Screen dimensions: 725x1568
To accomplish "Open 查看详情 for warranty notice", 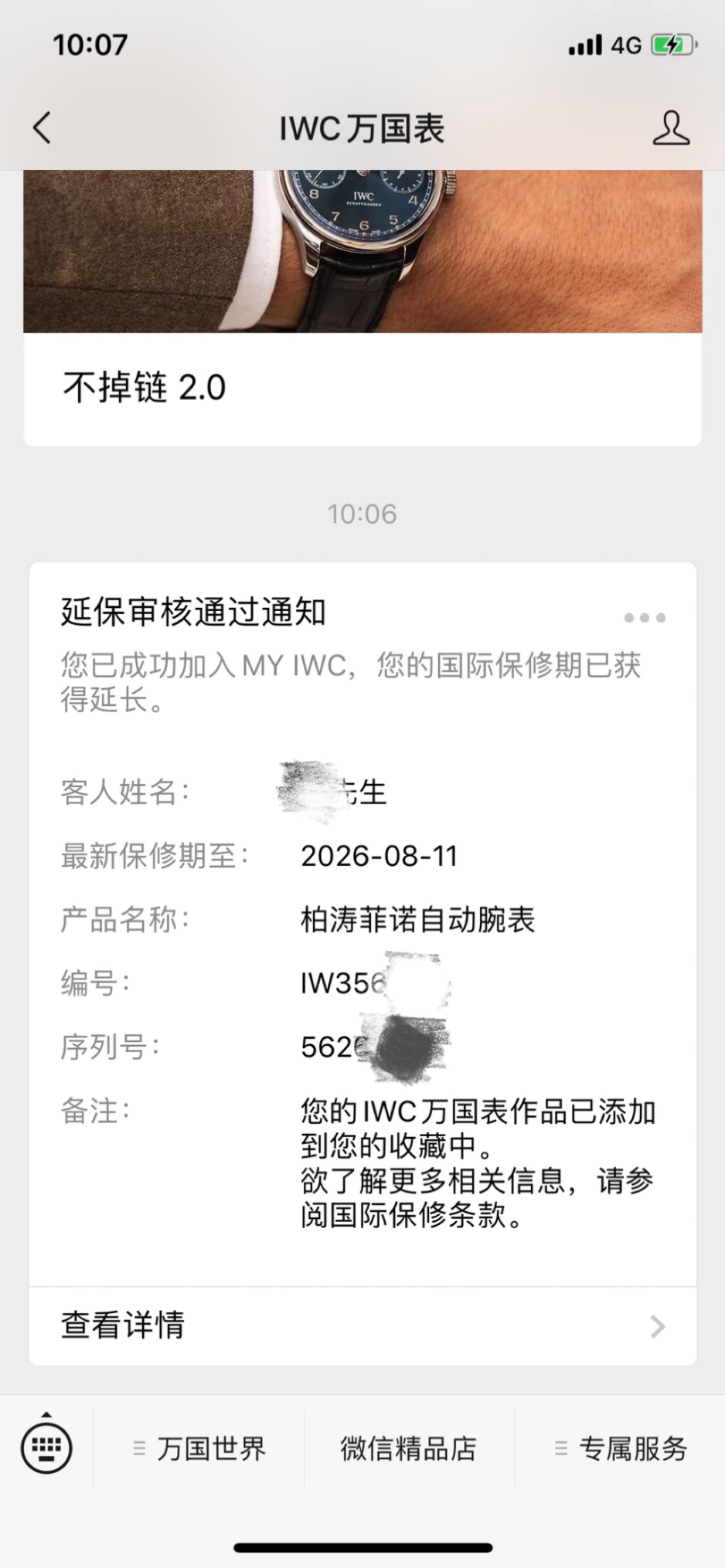I will (362, 1325).
